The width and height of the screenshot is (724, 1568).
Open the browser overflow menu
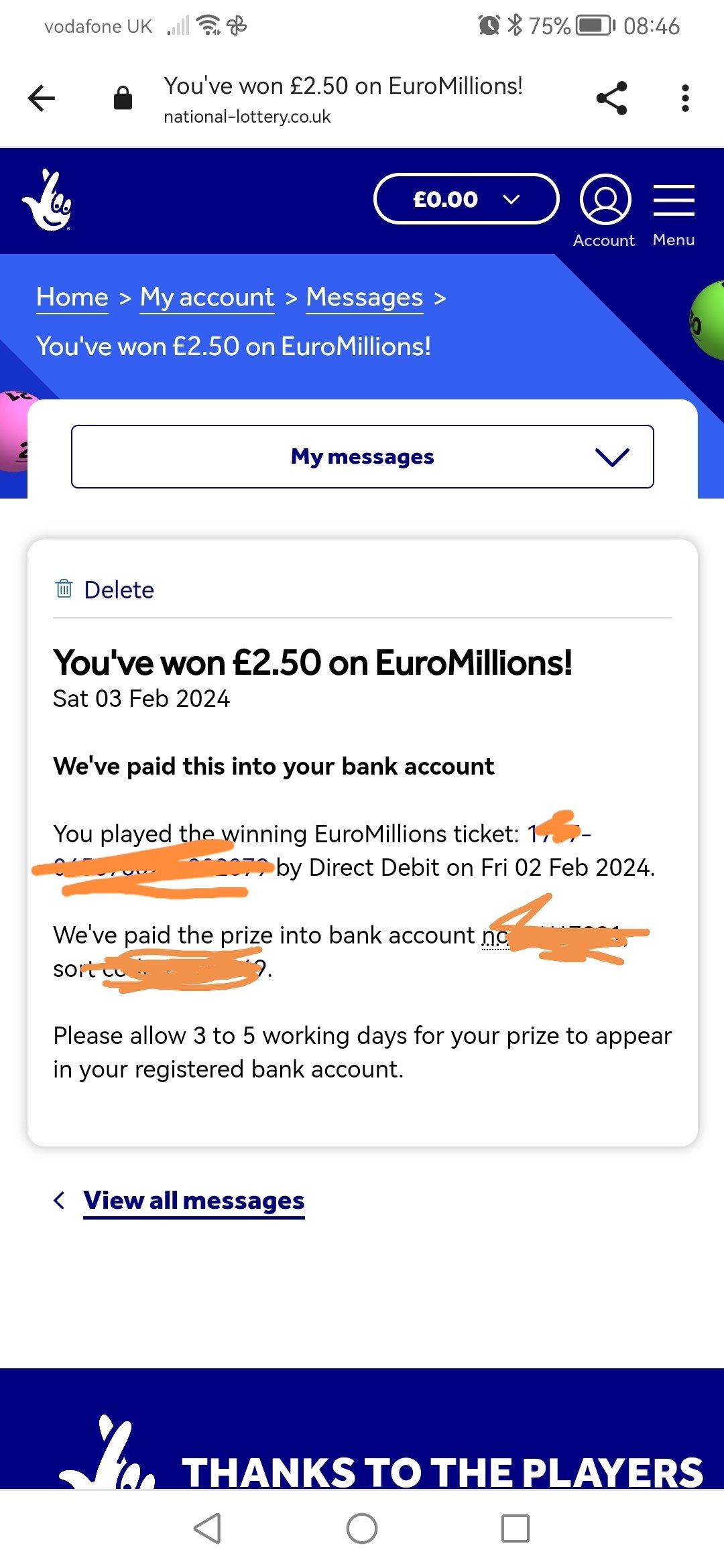[685, 99]
